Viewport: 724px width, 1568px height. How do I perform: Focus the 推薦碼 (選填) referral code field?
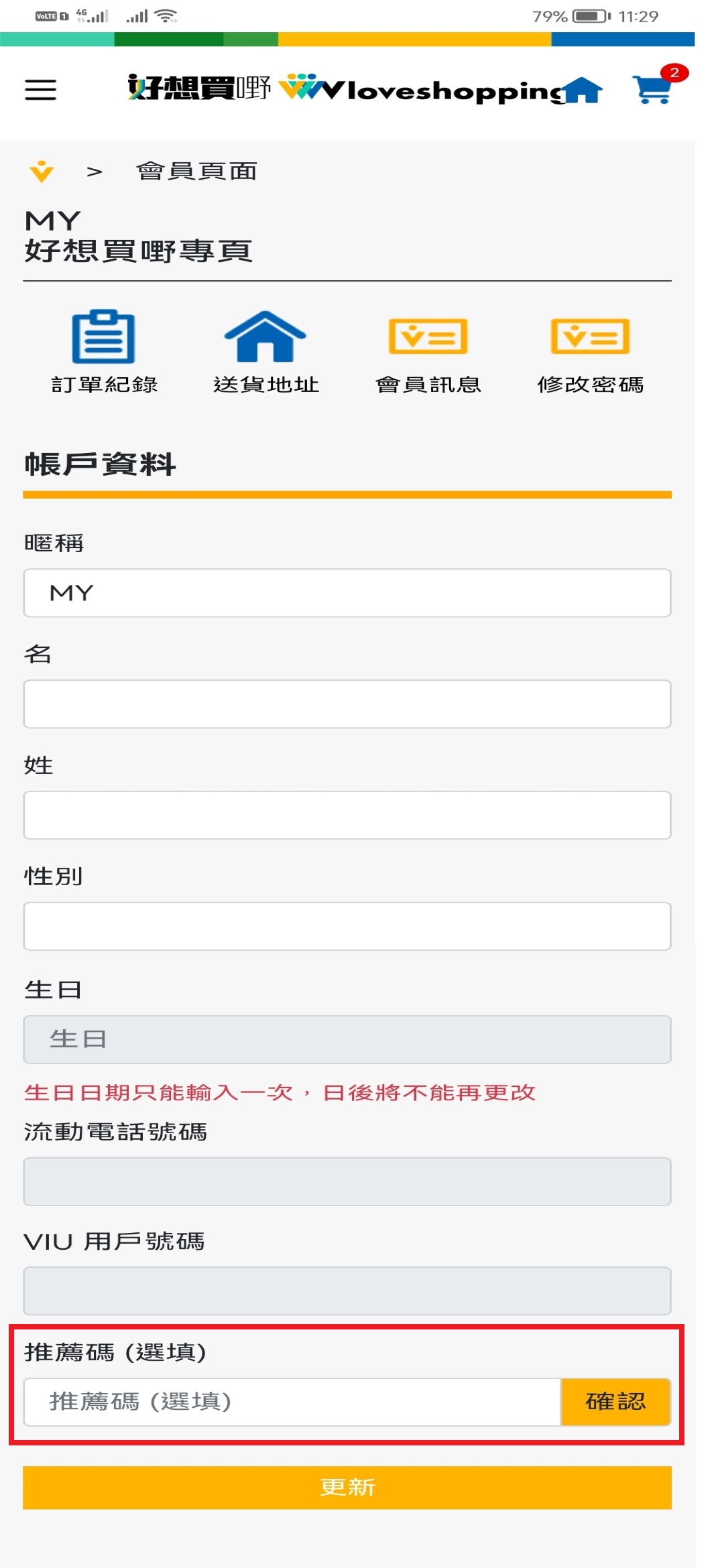pos(292,1402)
